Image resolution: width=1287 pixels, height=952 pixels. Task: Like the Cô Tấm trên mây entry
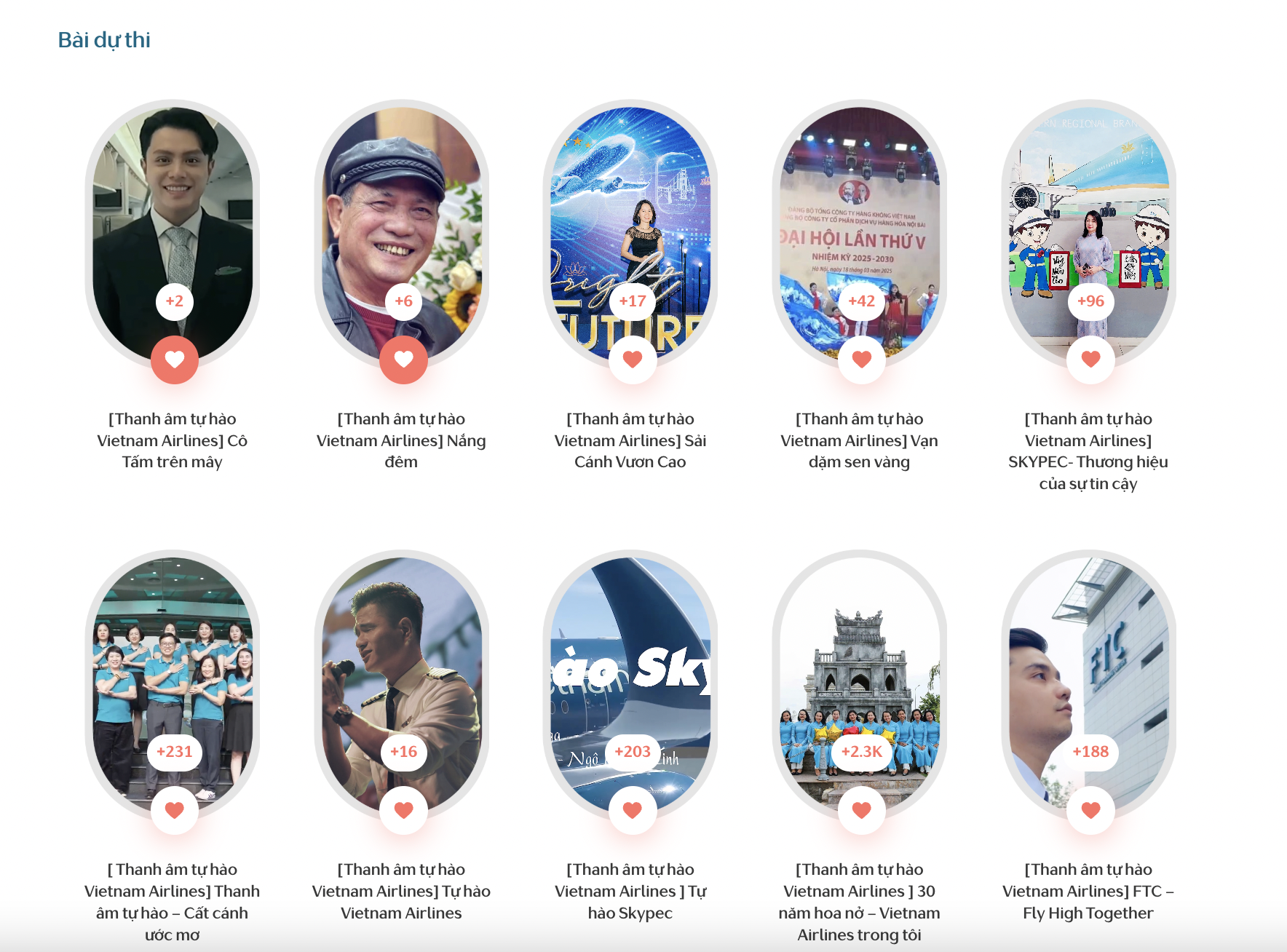point(174,360)
